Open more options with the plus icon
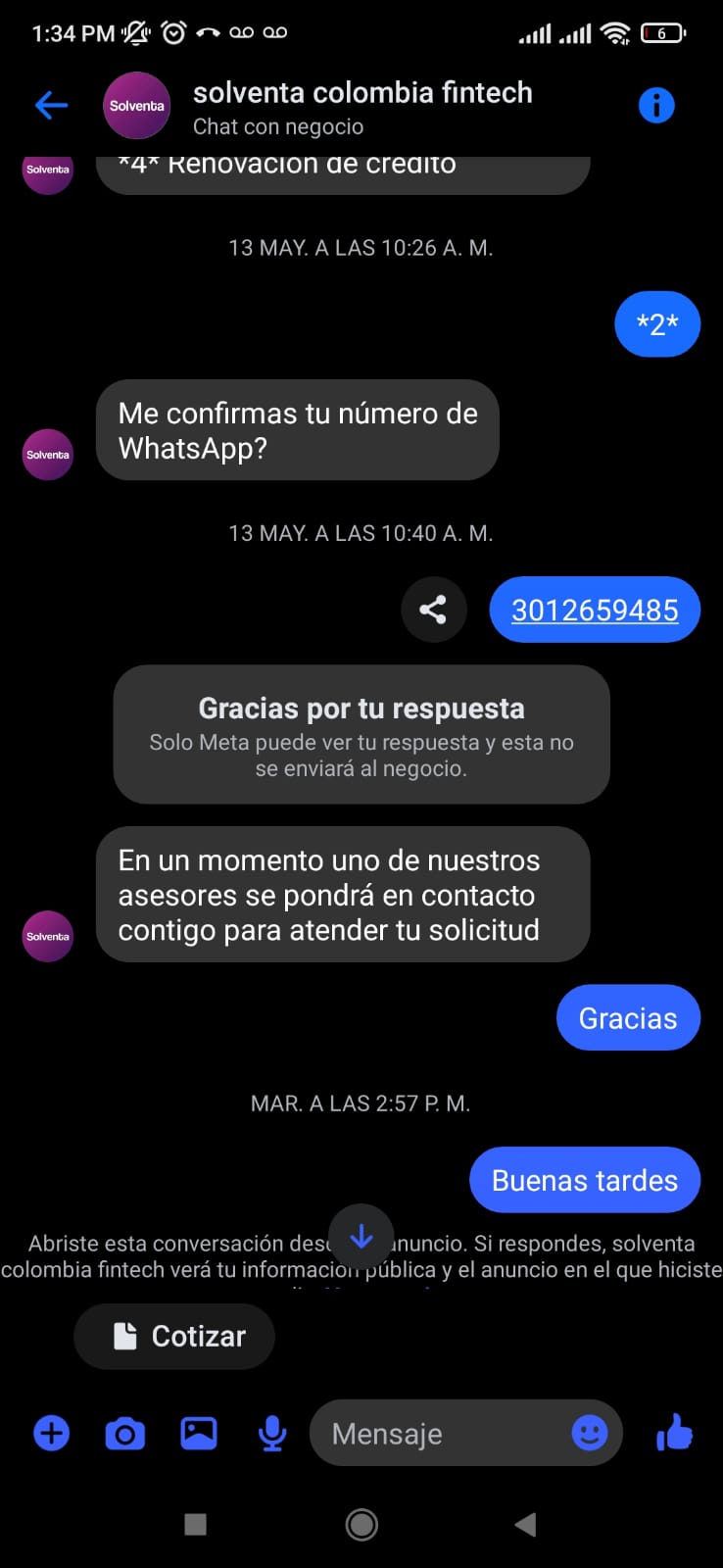This screenshot has width=723, height=1568. pyautogui.click(x=52, y=1434)
